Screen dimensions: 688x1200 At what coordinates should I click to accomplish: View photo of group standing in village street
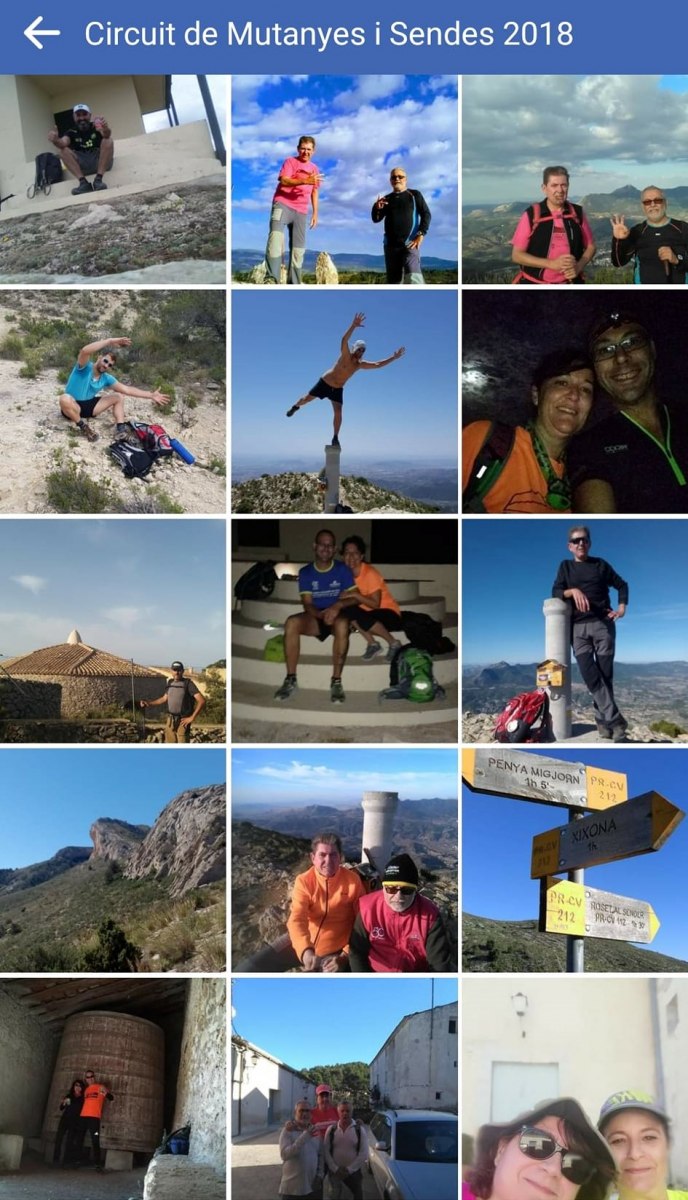(345, 1088)
